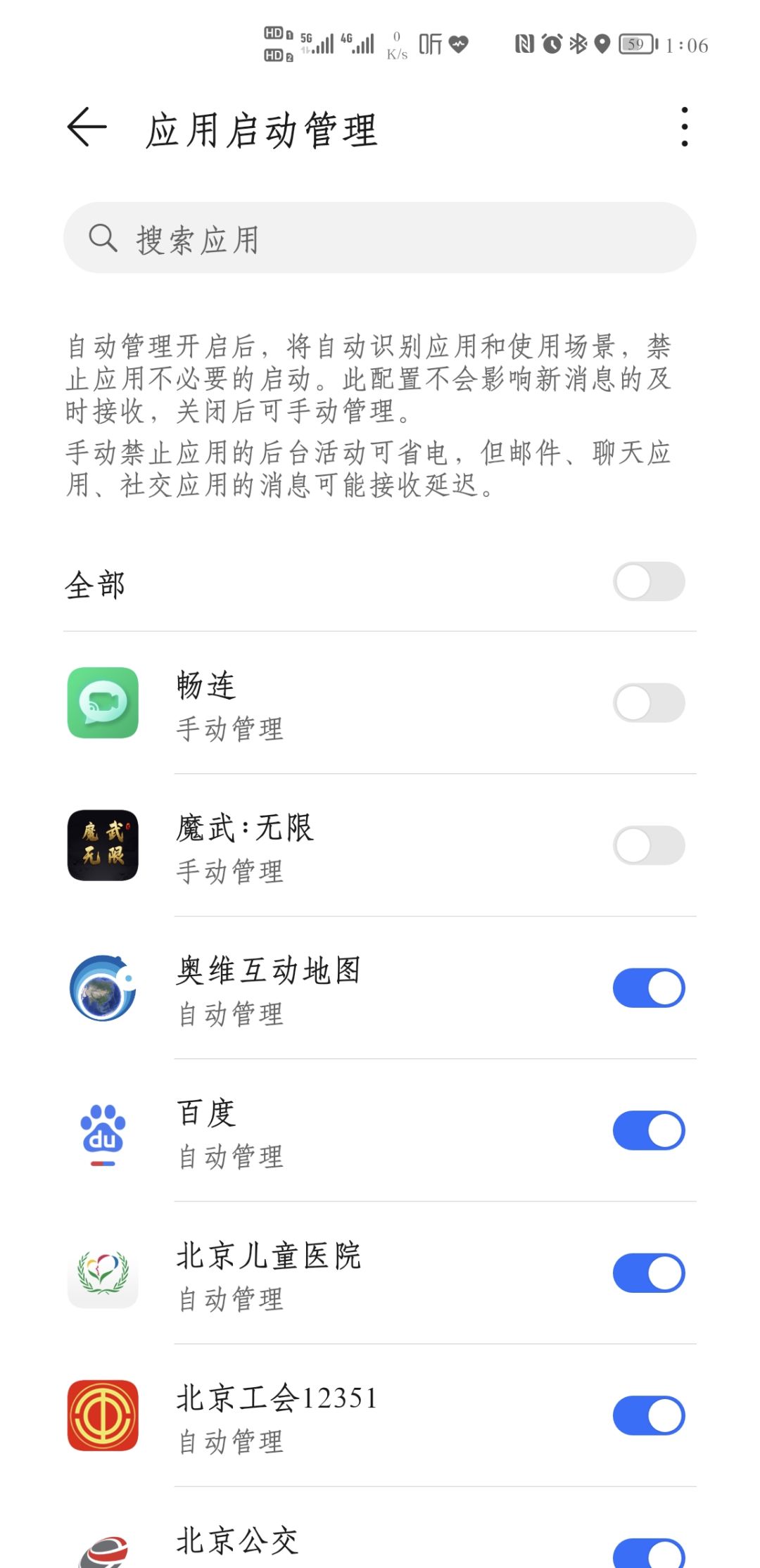Check the battery indicator in status bar
760x1568 pixels.
point(635,44)
